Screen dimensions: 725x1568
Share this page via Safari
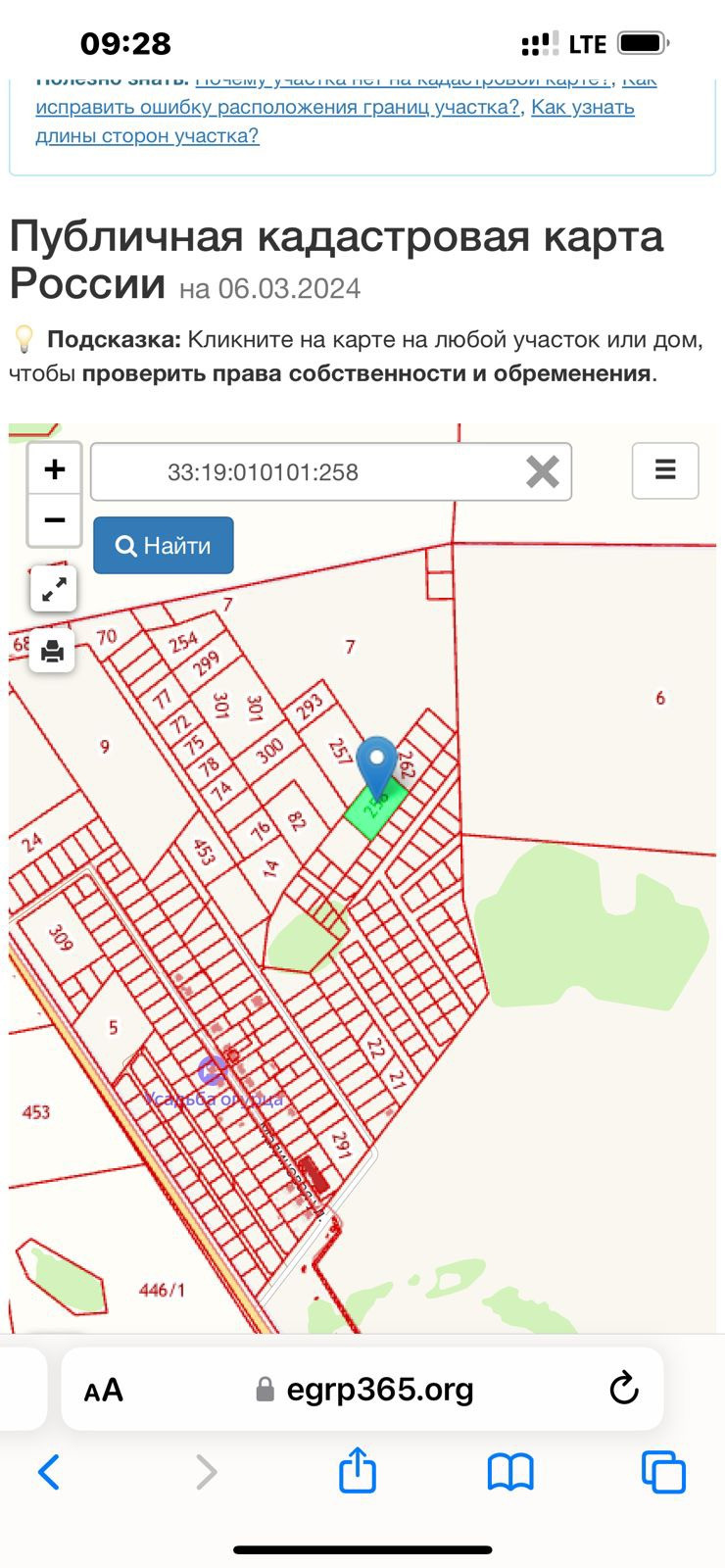click(x=358, y=1470)
